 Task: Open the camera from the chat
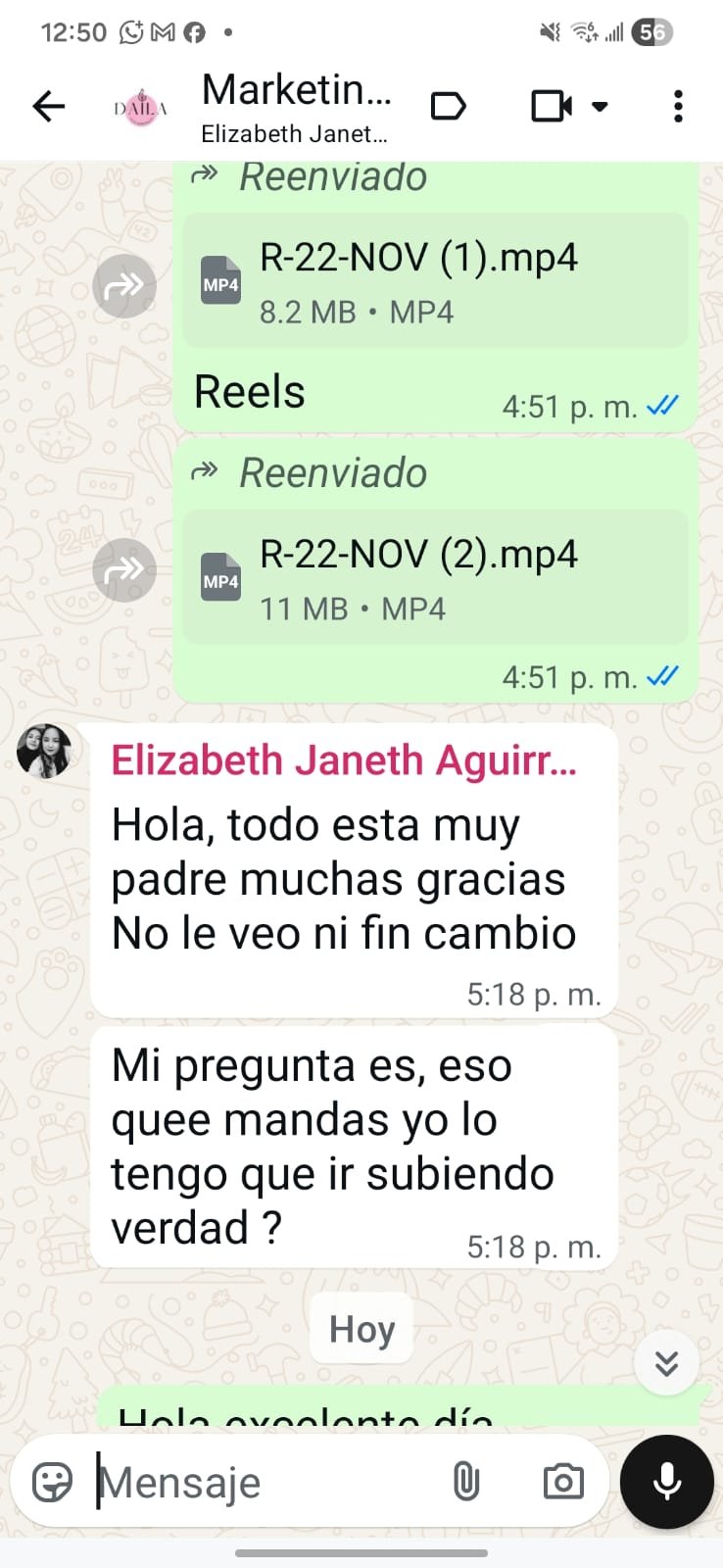[563, 1482]
